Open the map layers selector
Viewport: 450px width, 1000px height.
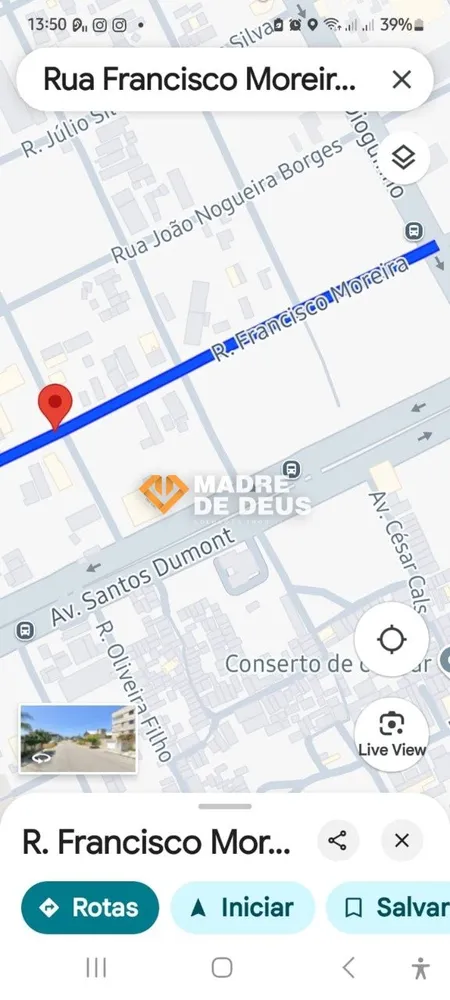[x=403, y=158]
